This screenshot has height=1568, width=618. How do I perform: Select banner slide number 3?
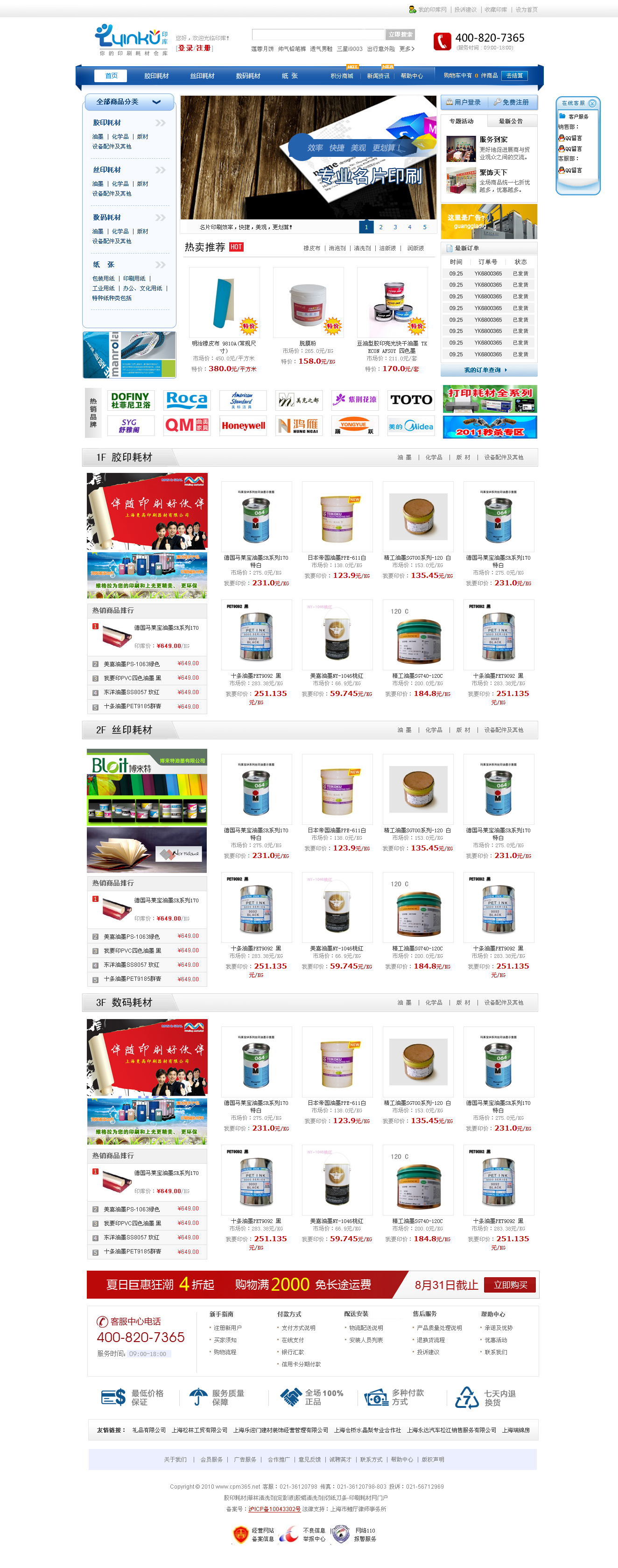point(395,227)
